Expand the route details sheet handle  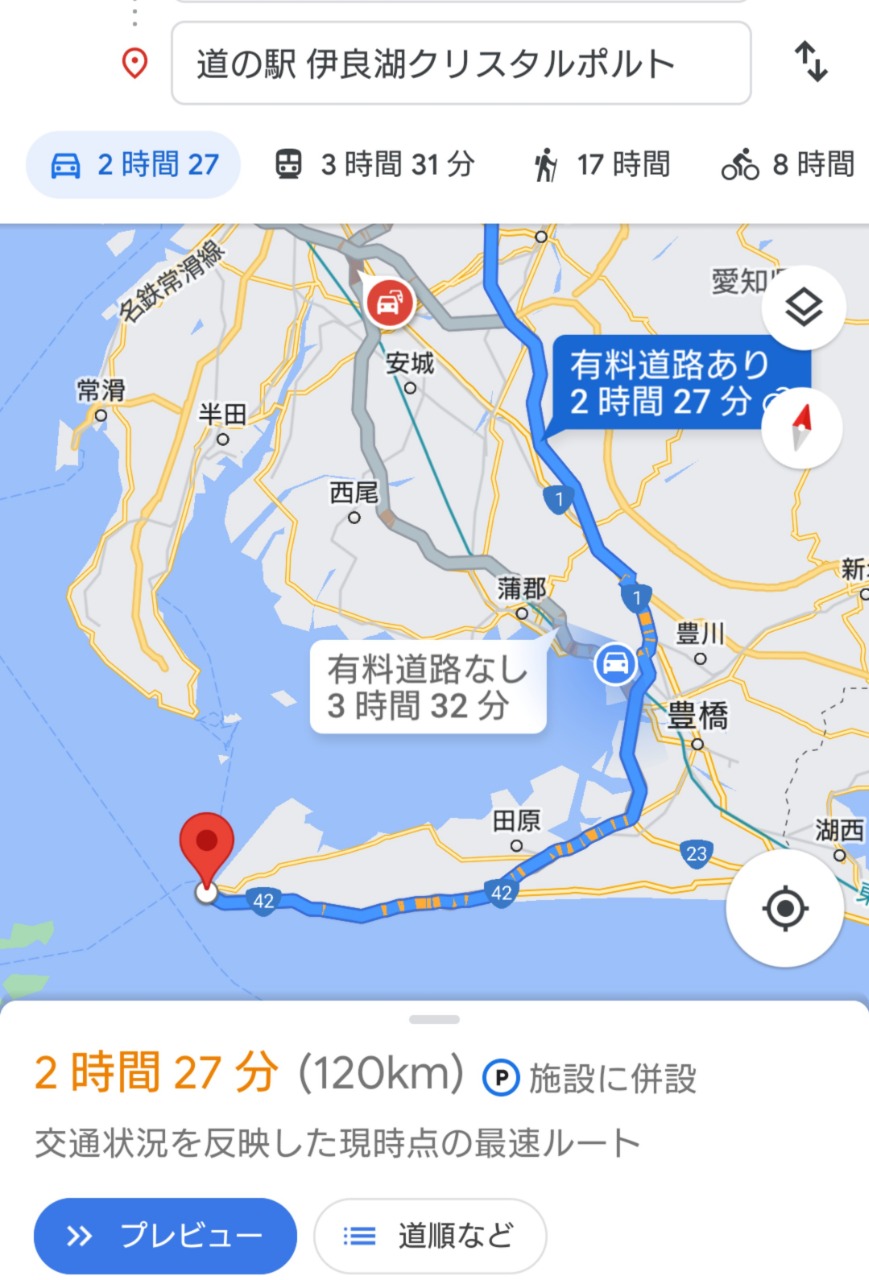pos(434,1019)
